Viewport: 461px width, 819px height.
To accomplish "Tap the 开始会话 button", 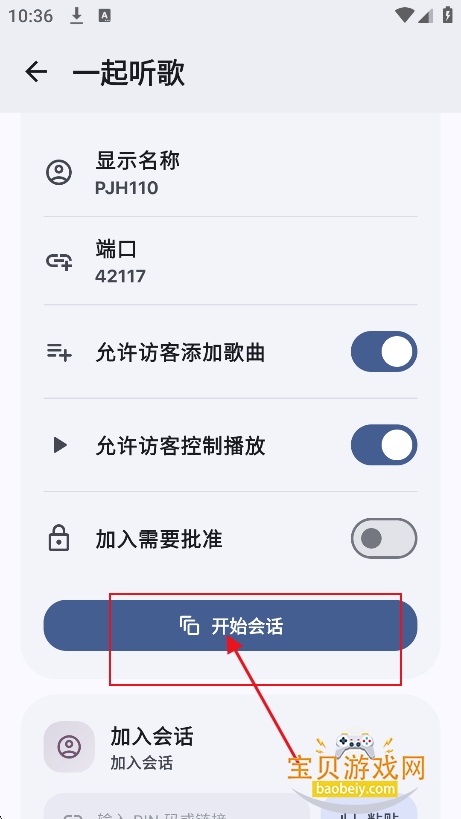I will 230,625.
